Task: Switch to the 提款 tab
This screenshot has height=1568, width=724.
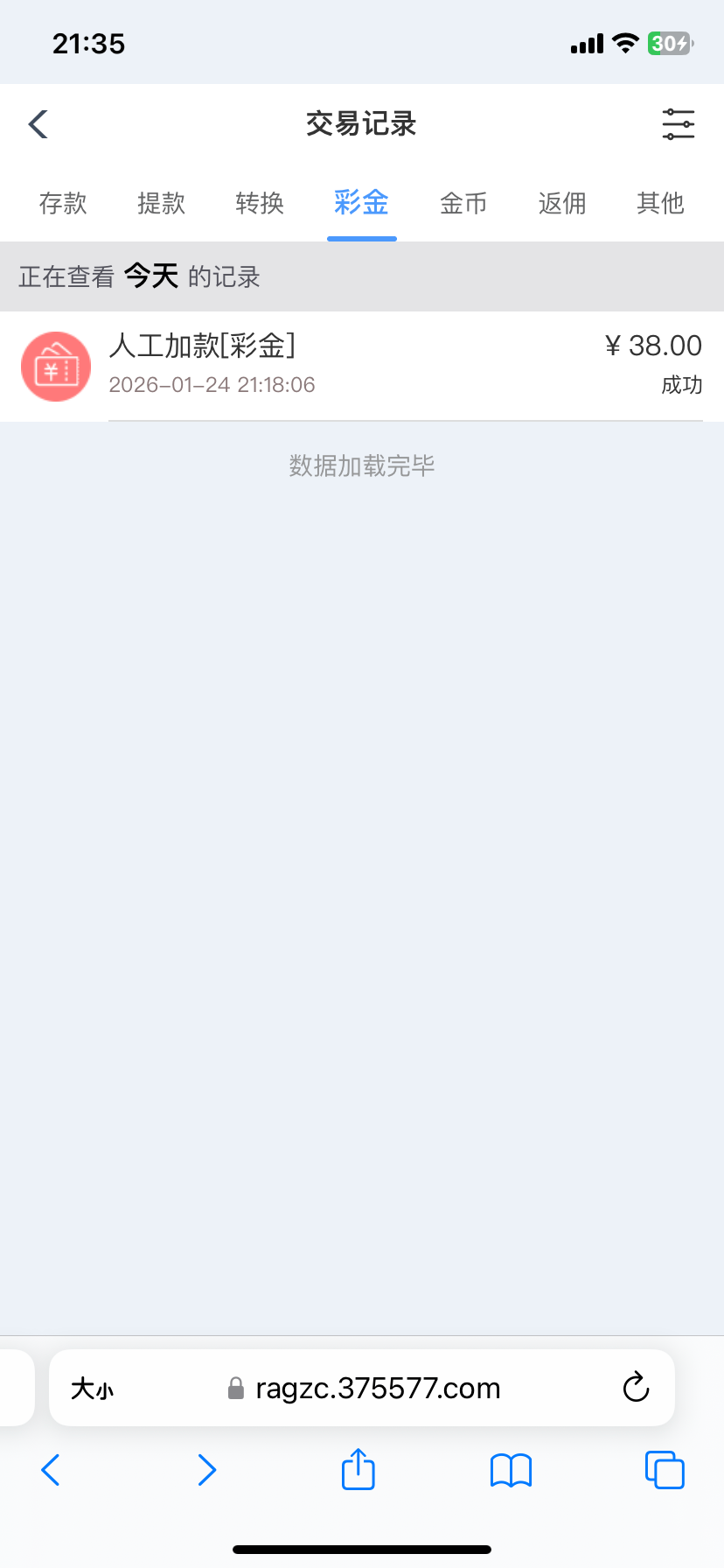Action: (162, 204)
